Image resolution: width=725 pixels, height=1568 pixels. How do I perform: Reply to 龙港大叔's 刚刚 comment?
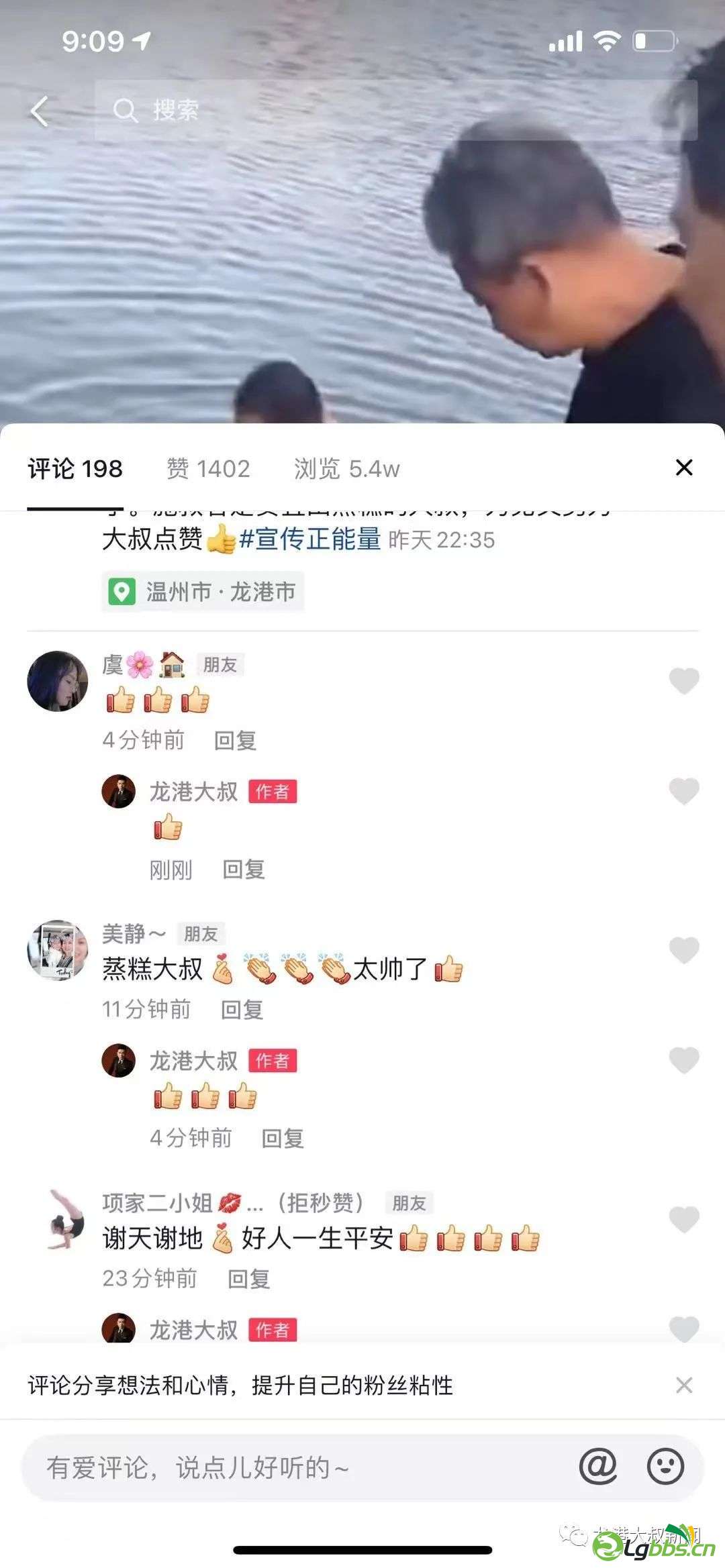pos(243,870)
